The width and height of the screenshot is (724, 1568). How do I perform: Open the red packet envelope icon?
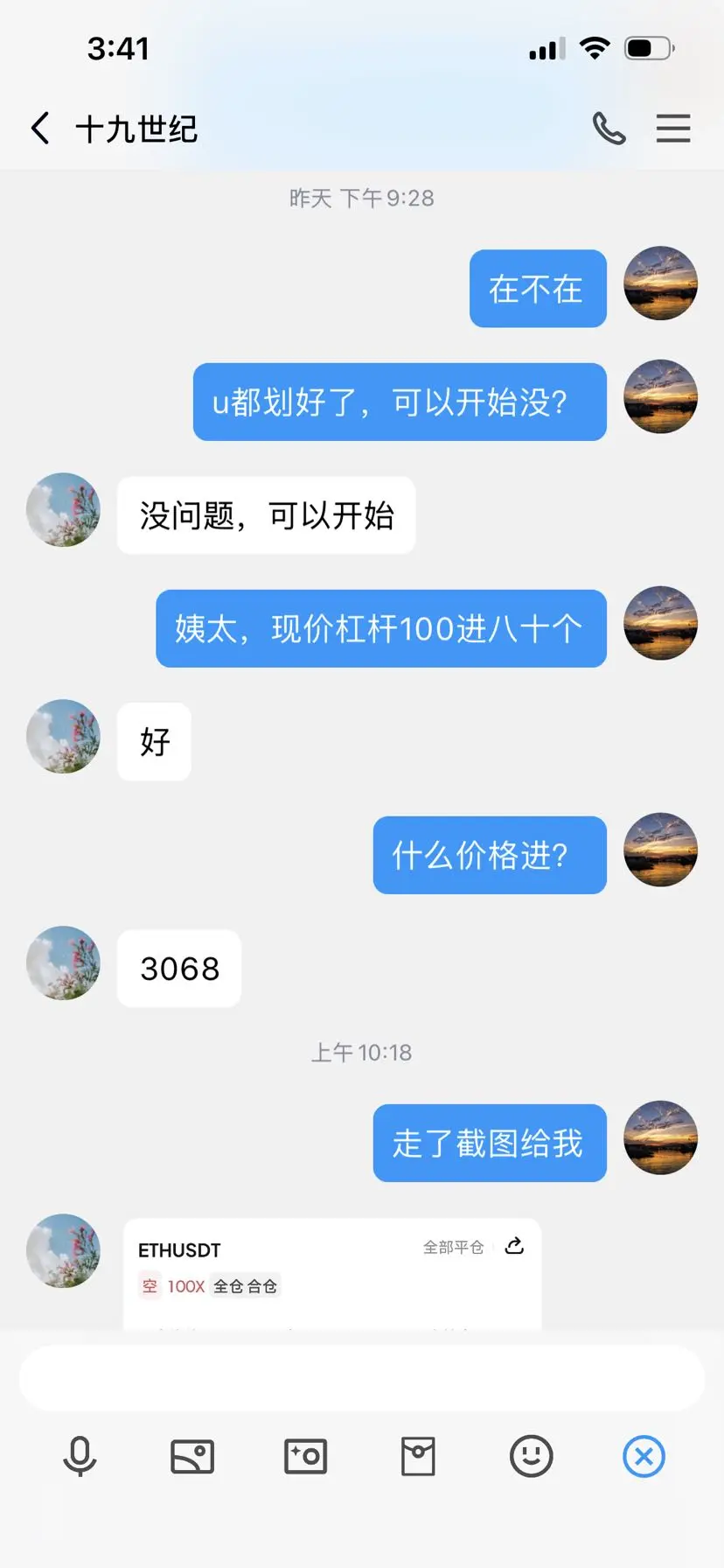418,1456
